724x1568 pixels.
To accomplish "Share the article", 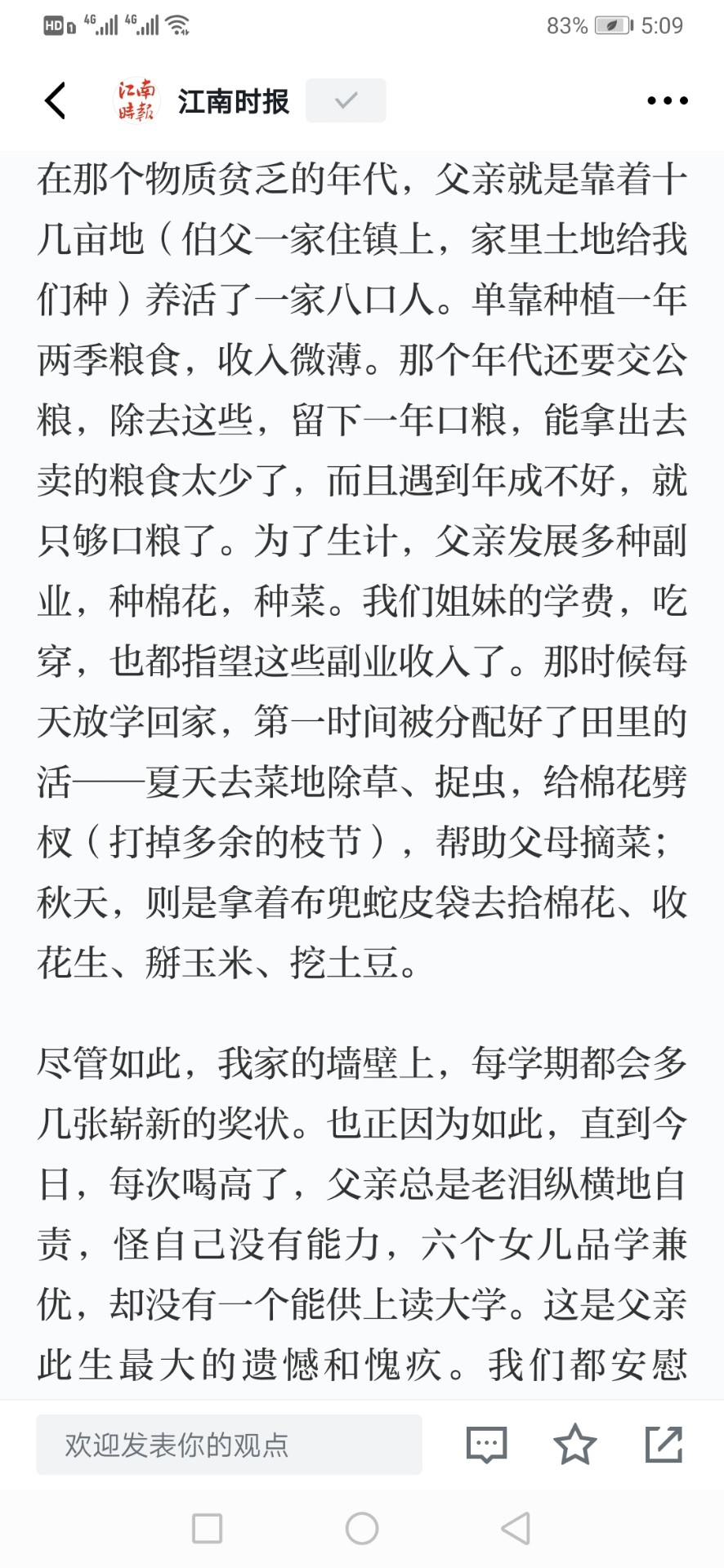I will click(x=664, y=1444).
